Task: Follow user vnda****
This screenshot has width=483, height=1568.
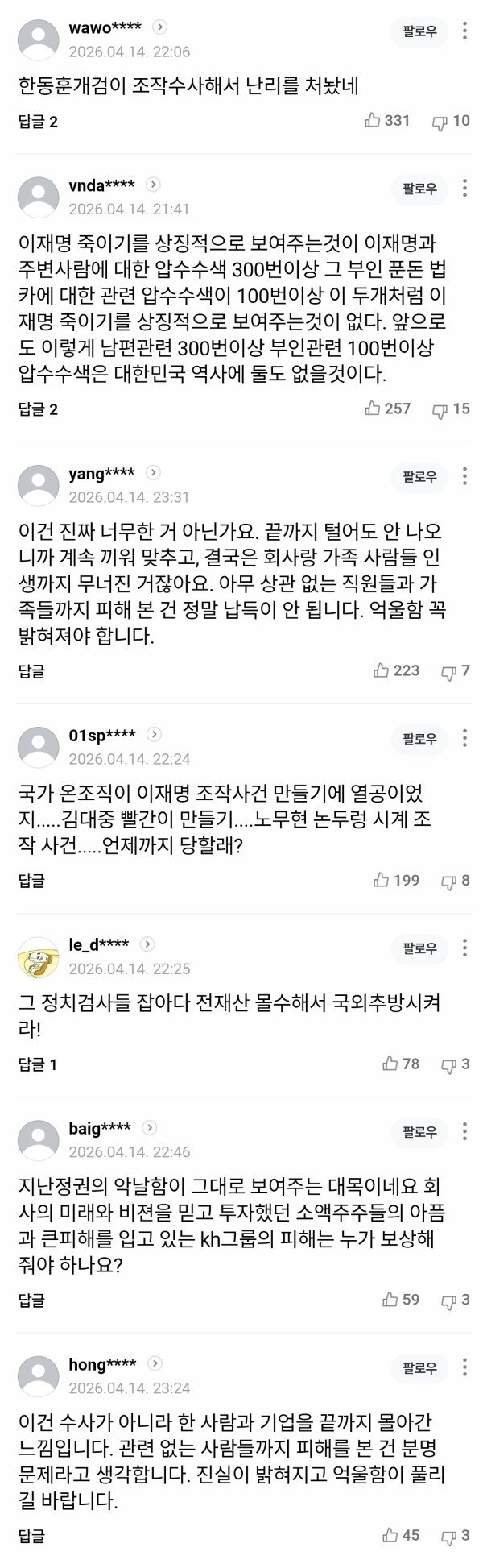Action: tap(419, 189)
